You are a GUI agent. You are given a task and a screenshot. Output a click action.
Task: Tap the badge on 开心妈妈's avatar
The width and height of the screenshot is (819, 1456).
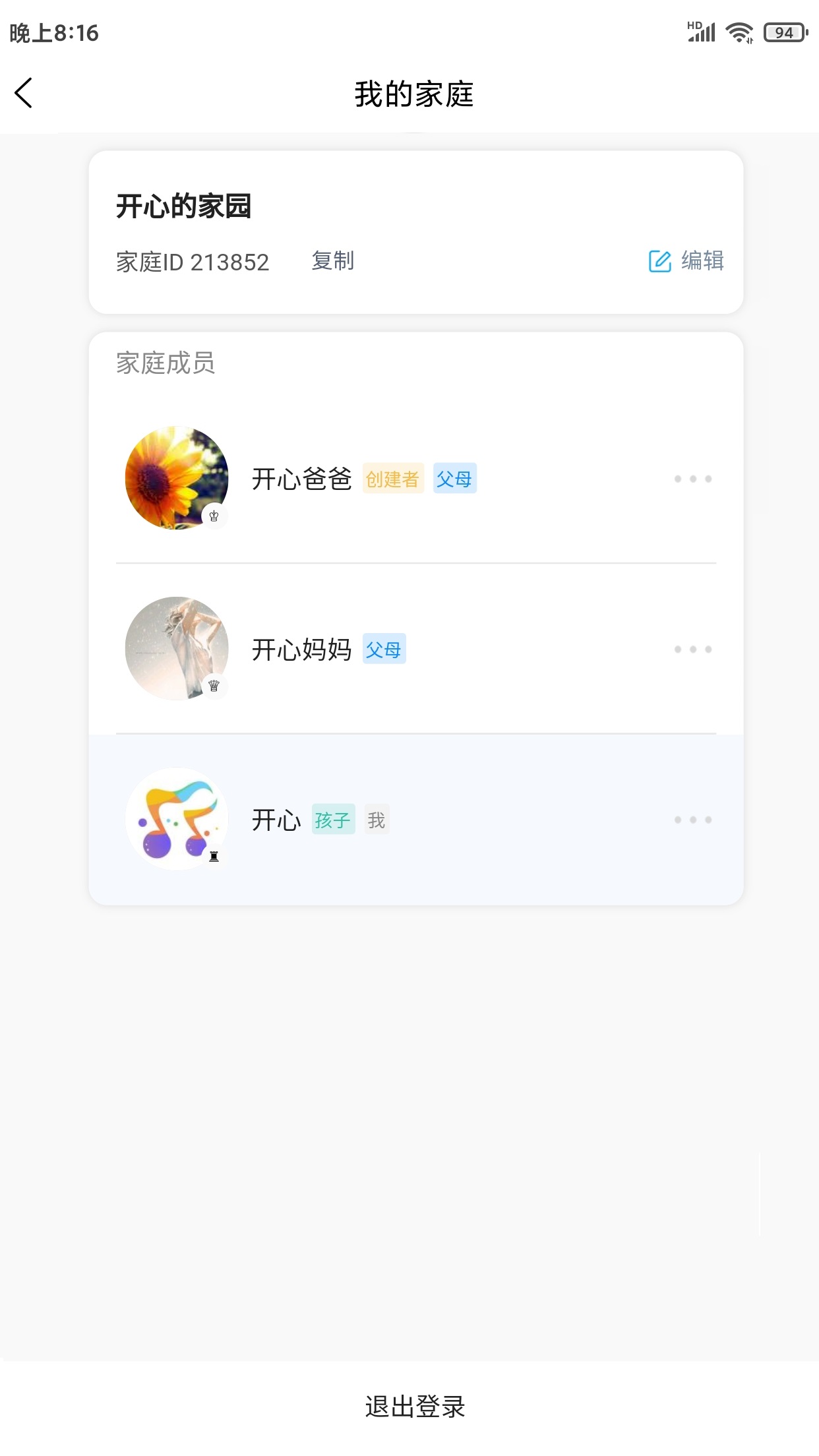pos(213,686)
